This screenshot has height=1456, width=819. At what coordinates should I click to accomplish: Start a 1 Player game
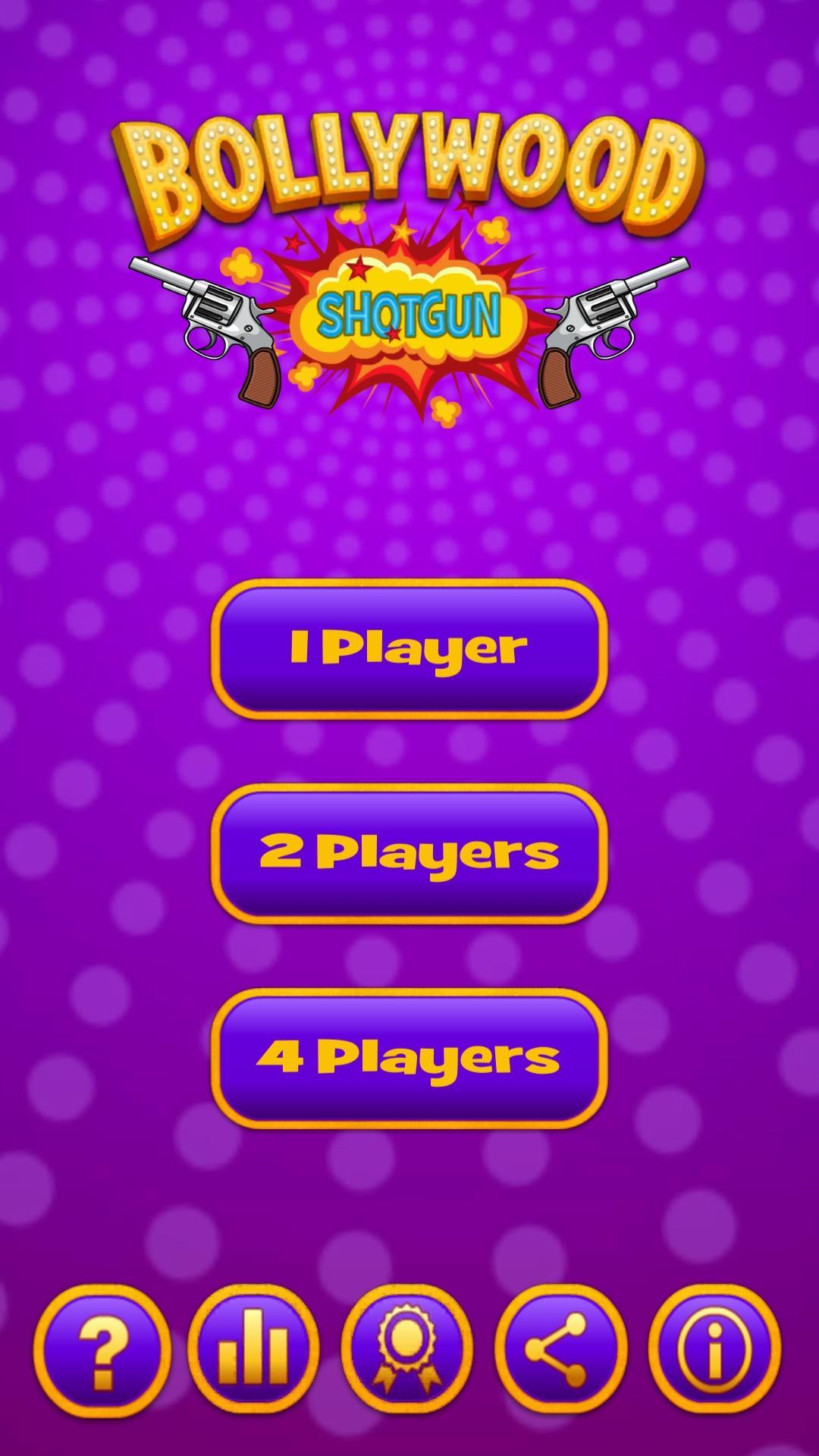(409, 649)
